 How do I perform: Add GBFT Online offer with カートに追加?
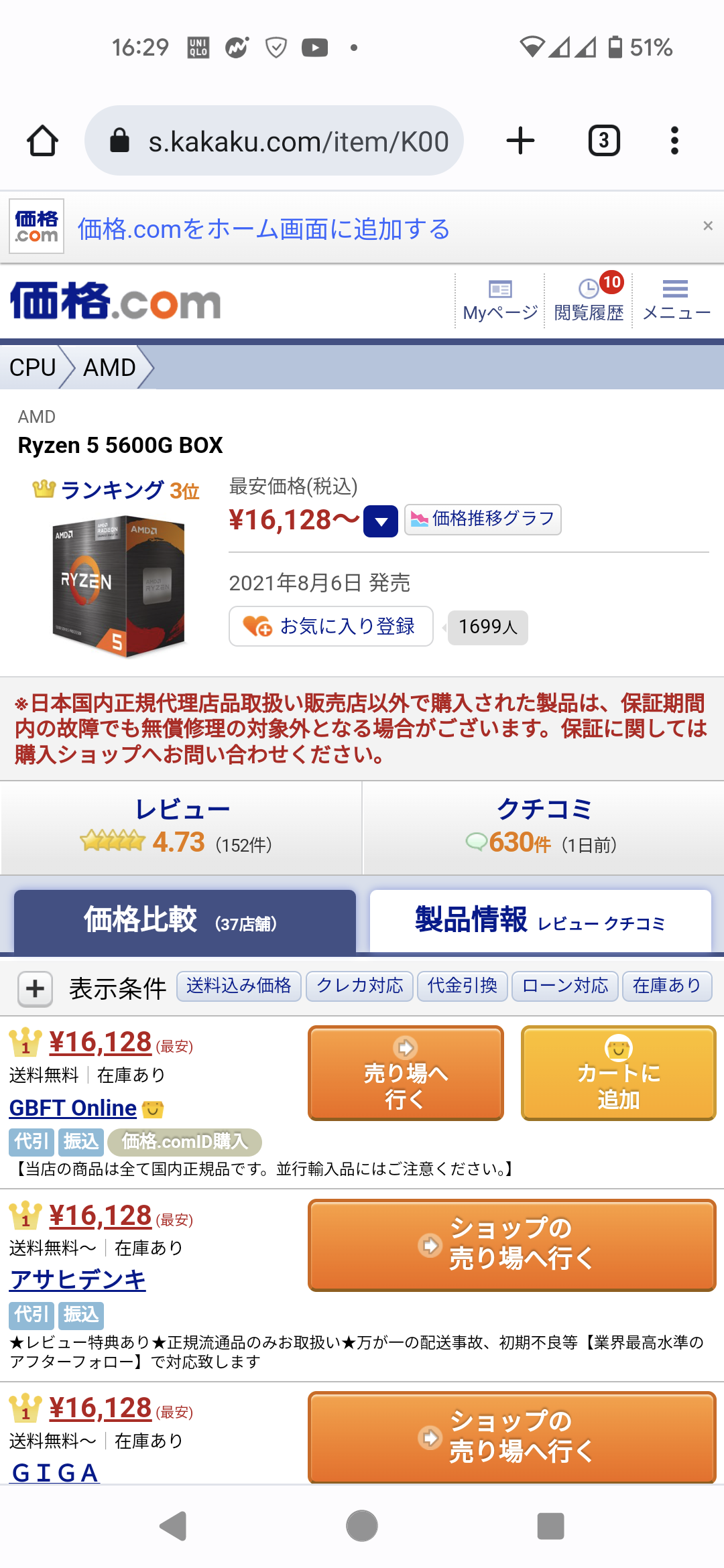point(618,1073)
